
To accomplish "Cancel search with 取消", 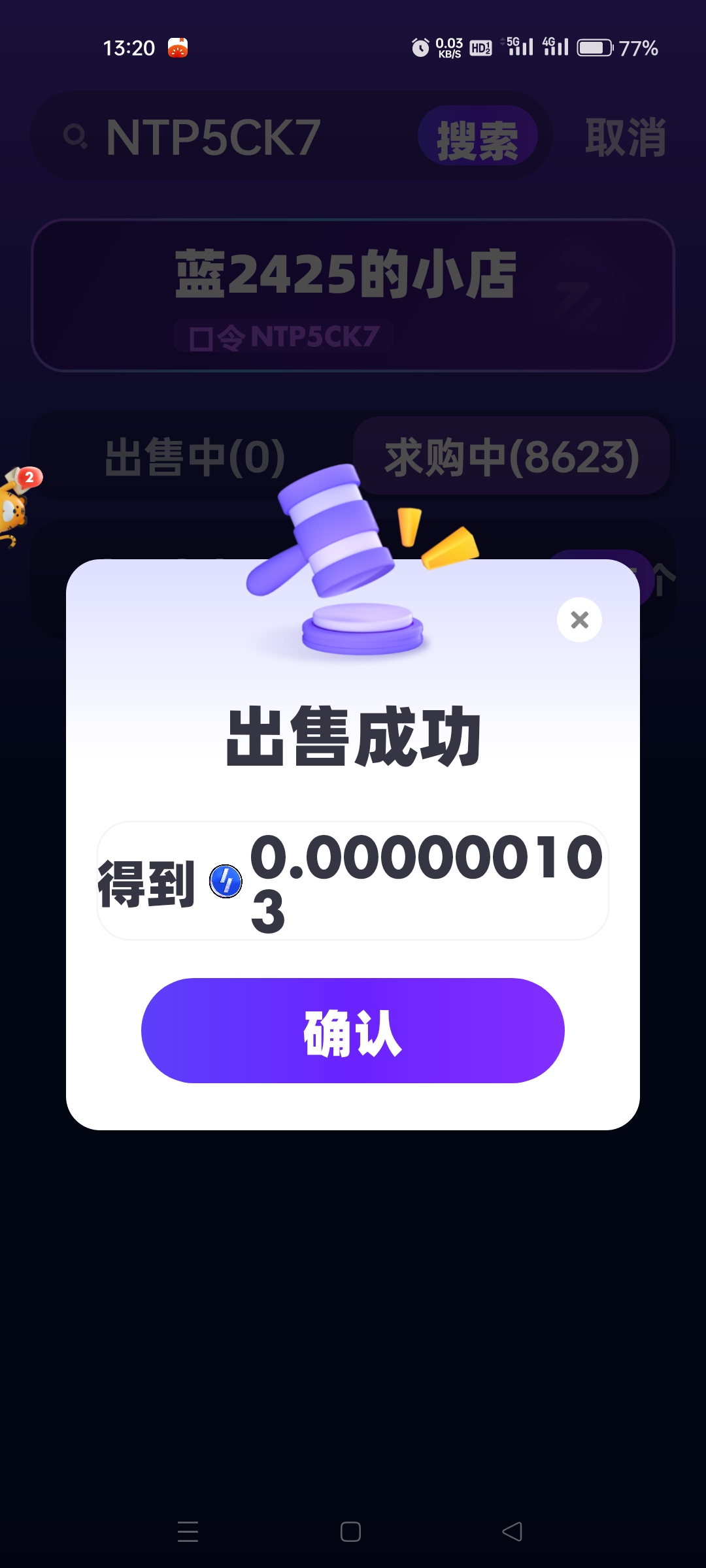I will [625, 137].
